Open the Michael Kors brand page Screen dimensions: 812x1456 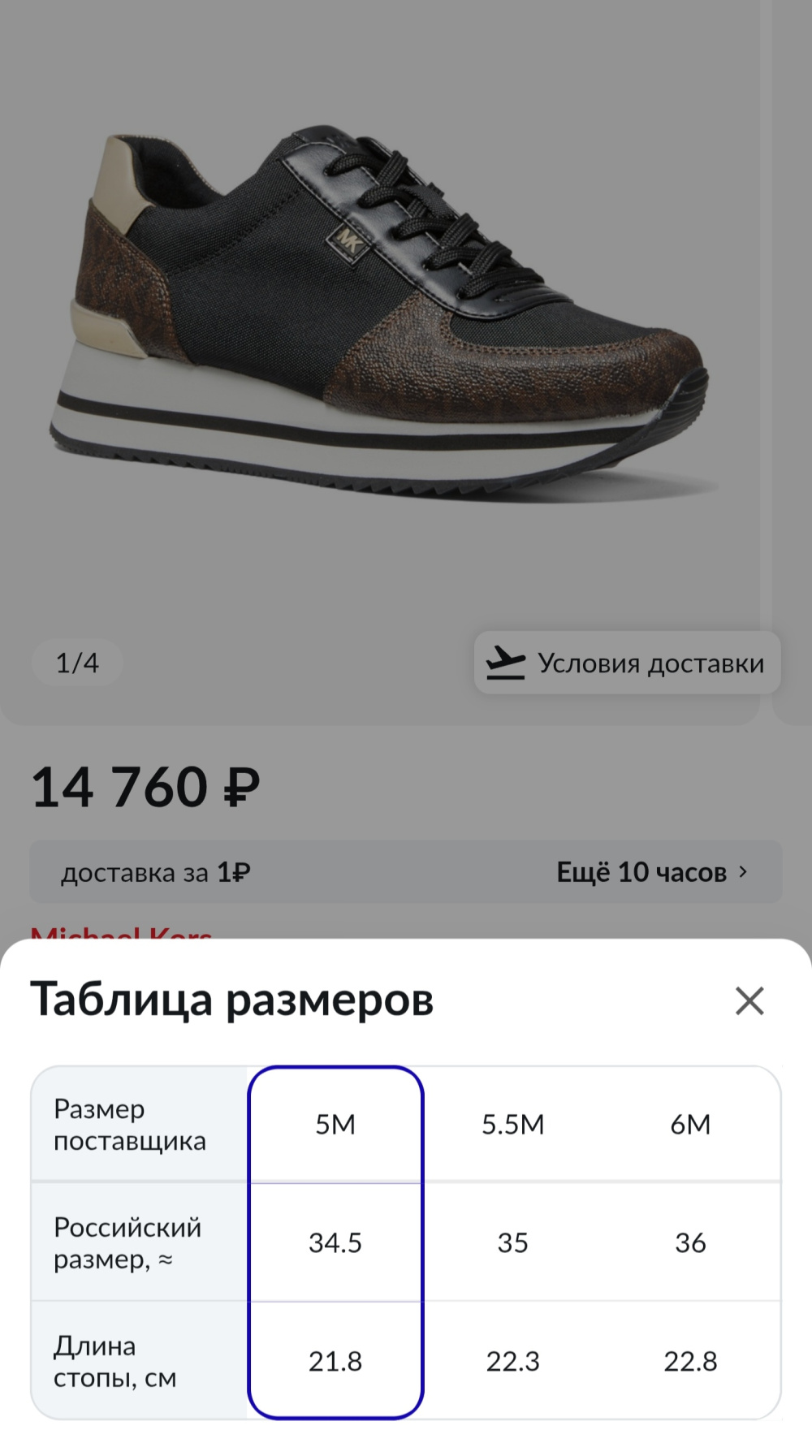coord(120,934)
